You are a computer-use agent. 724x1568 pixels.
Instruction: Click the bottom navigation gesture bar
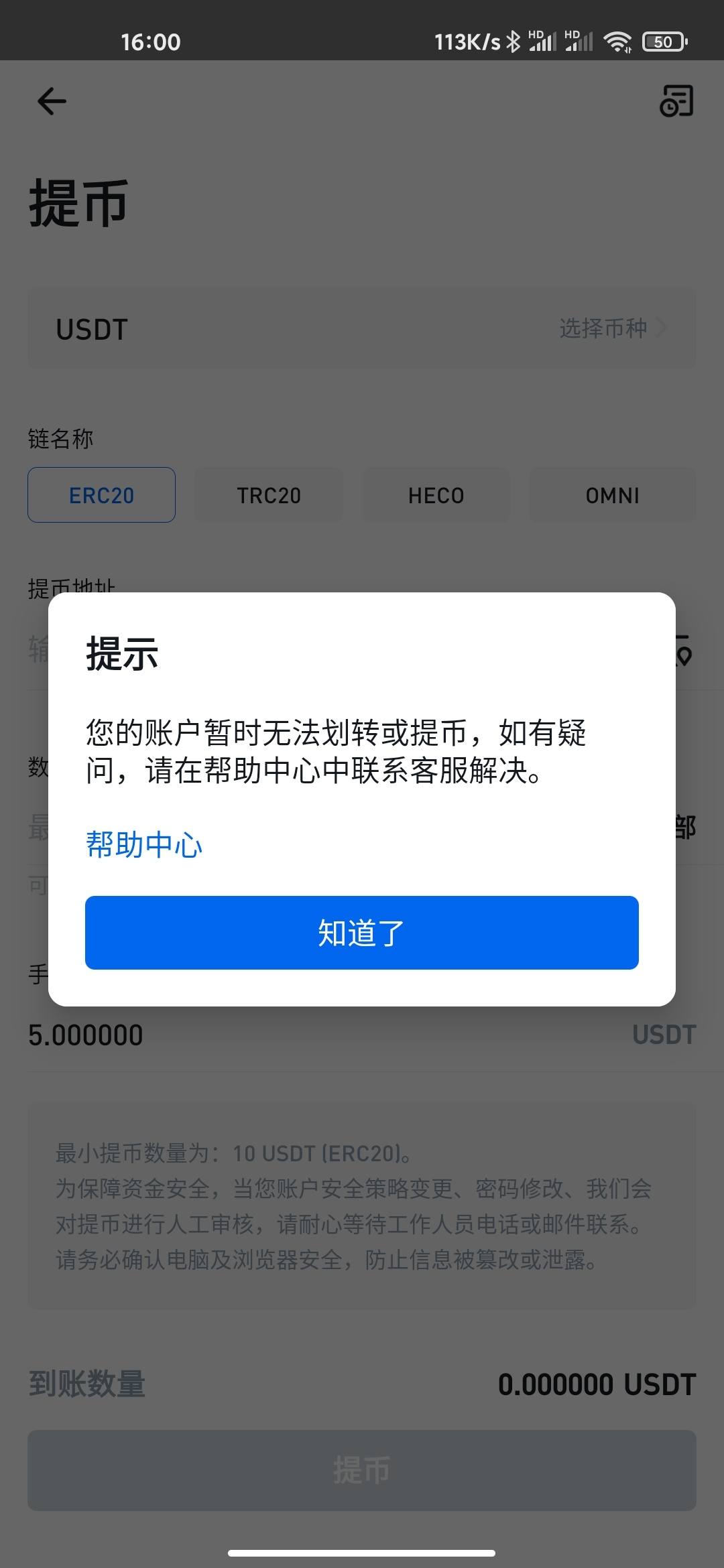click(362, 1552)
